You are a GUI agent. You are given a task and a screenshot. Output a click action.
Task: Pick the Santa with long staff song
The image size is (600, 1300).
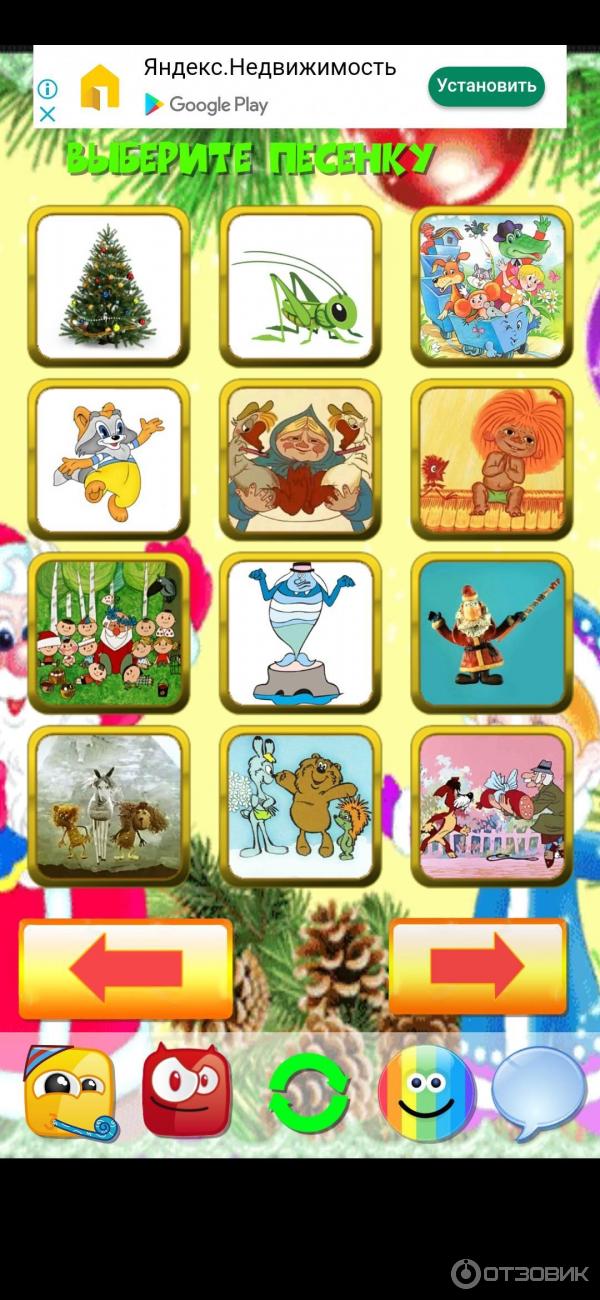click(492, 632)
